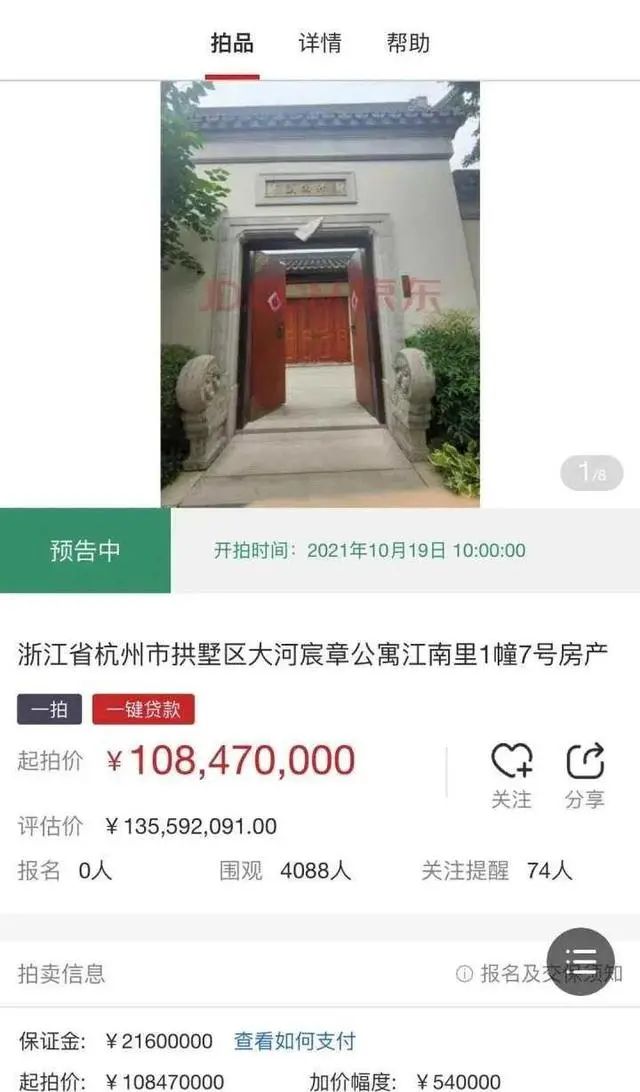Tap the 一键贷款 loan chip
Screen dimensions: 640x1092
point(143,710)
